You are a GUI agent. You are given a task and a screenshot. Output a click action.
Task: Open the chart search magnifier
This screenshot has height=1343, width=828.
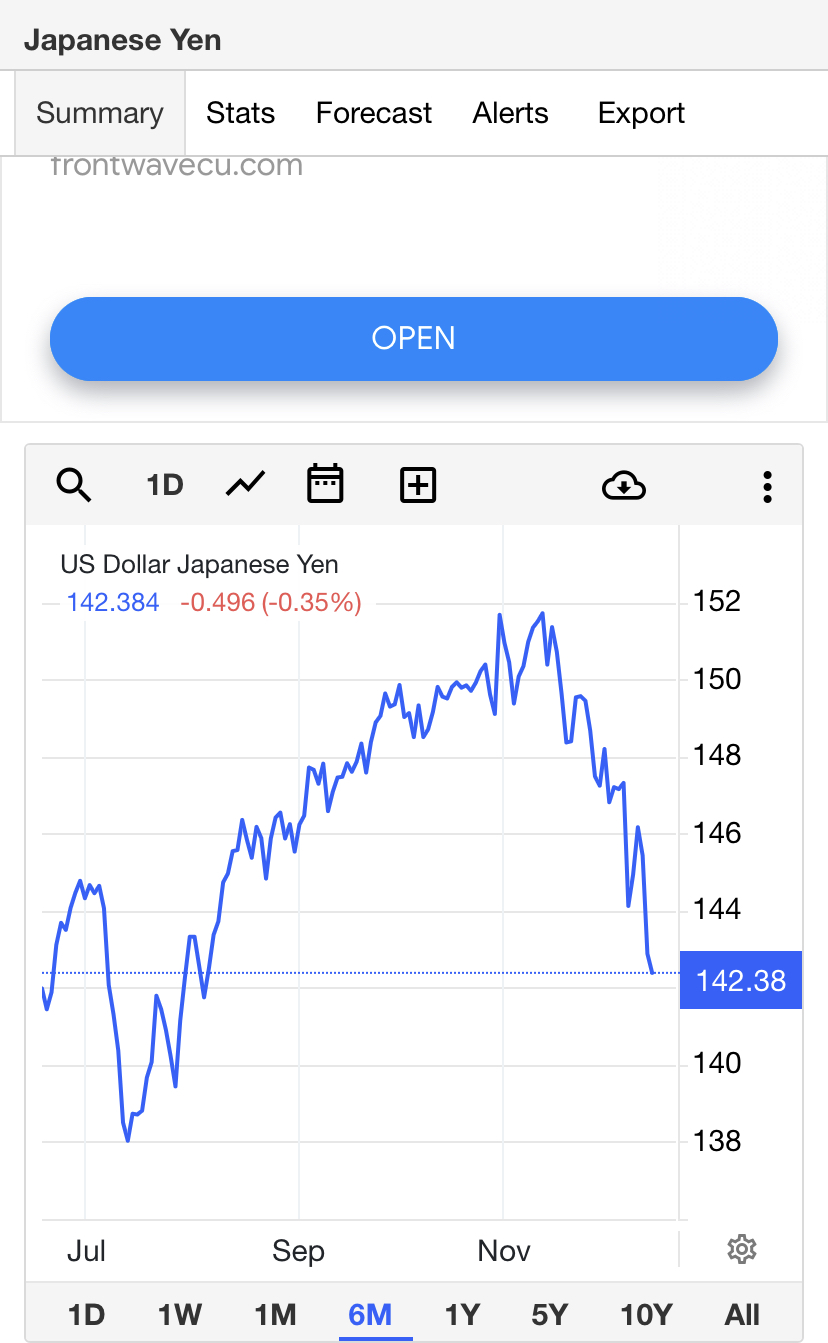(x=74, y=485)
